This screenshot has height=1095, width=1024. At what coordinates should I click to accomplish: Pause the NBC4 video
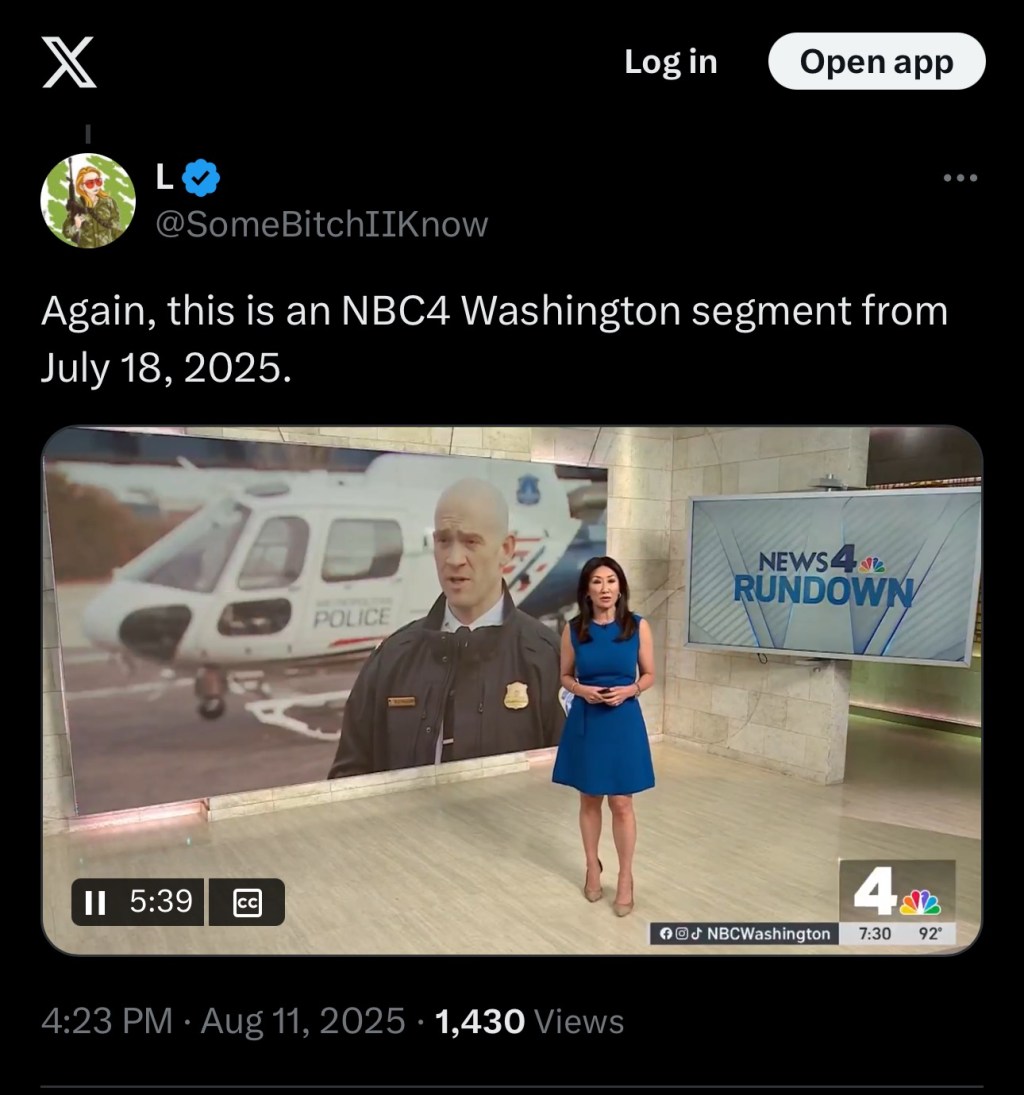[95, 902]
